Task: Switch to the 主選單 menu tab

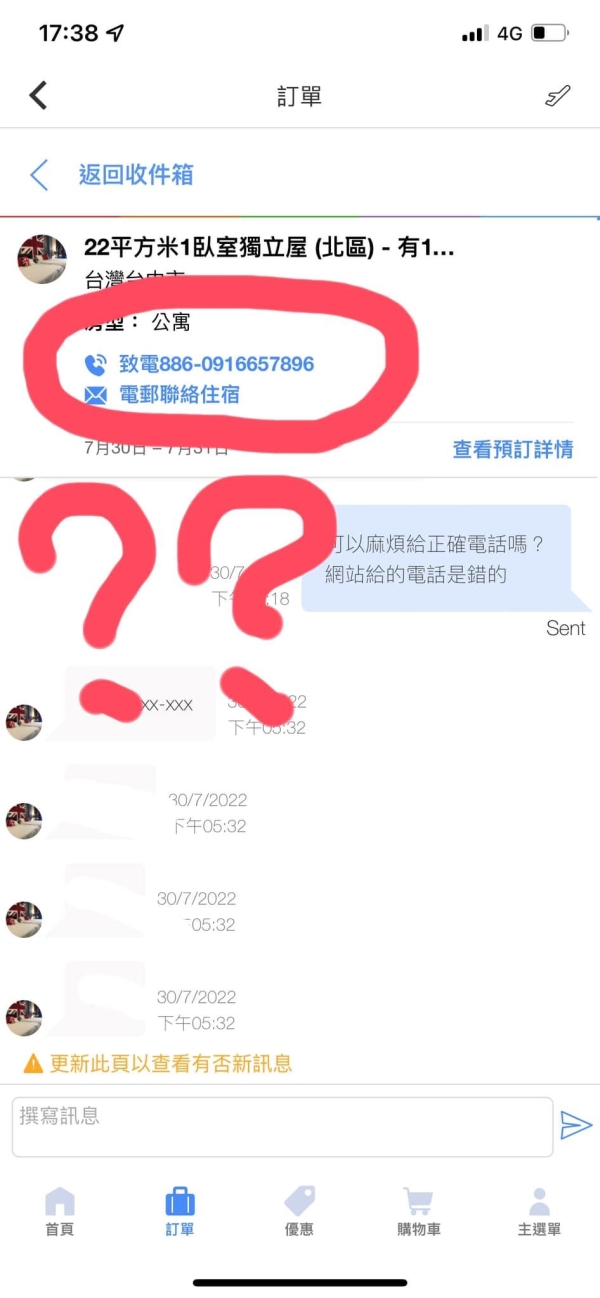Action: [539, 1212]
